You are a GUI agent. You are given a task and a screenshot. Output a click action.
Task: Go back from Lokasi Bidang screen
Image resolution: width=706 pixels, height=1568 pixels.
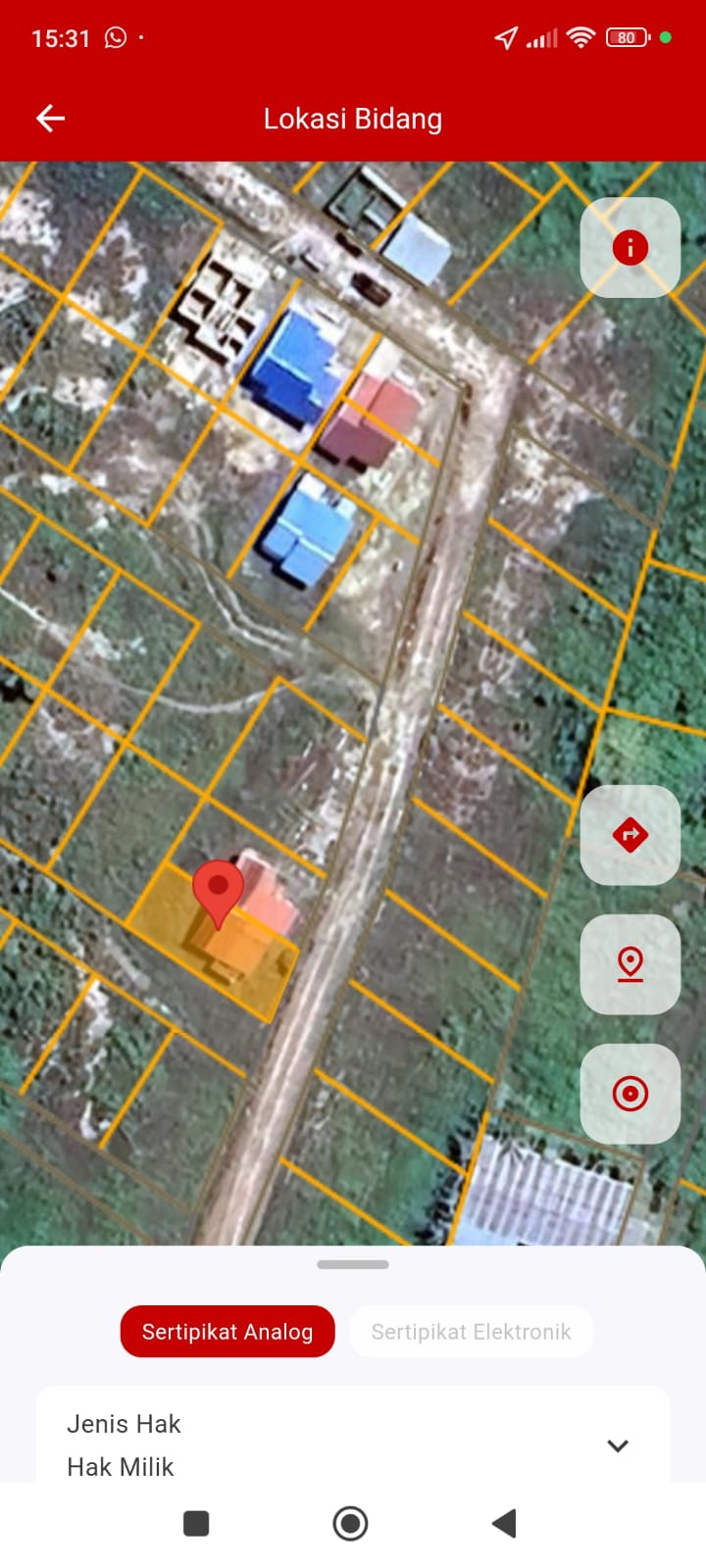(50, 119)
